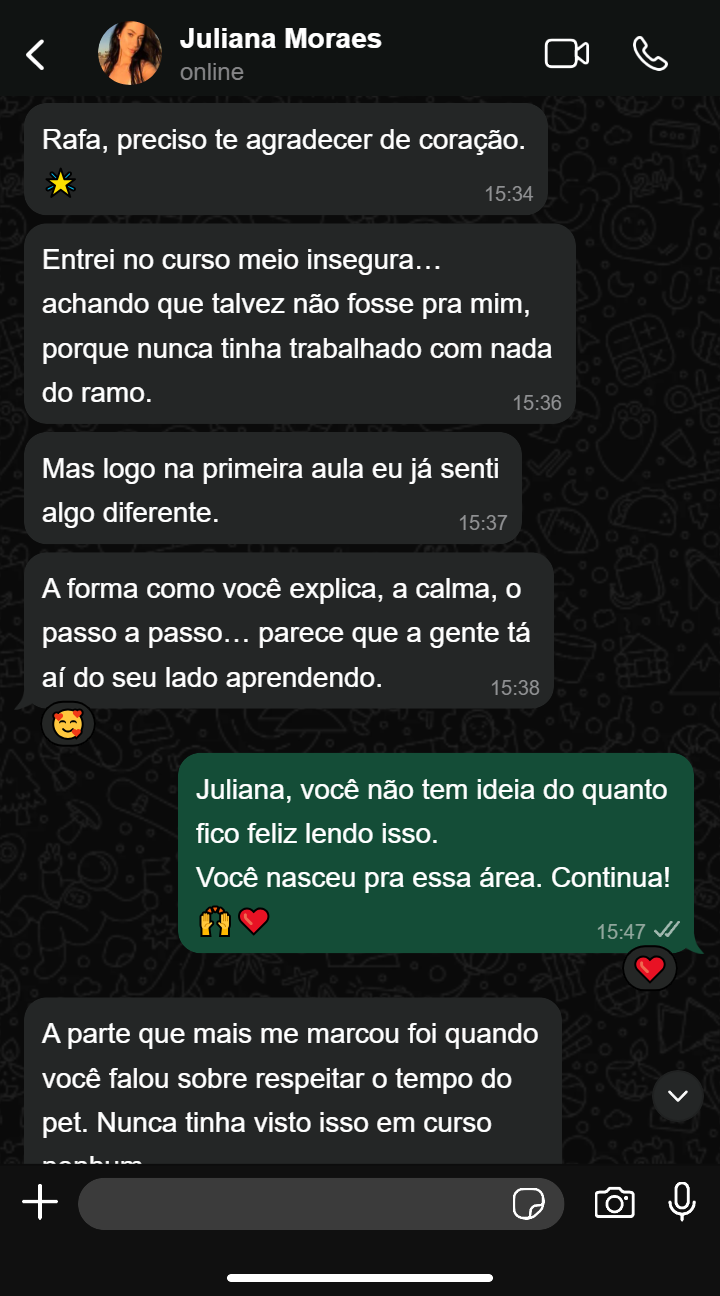
Task: Open the attachment plus menu
Action: pos(40,1202)
